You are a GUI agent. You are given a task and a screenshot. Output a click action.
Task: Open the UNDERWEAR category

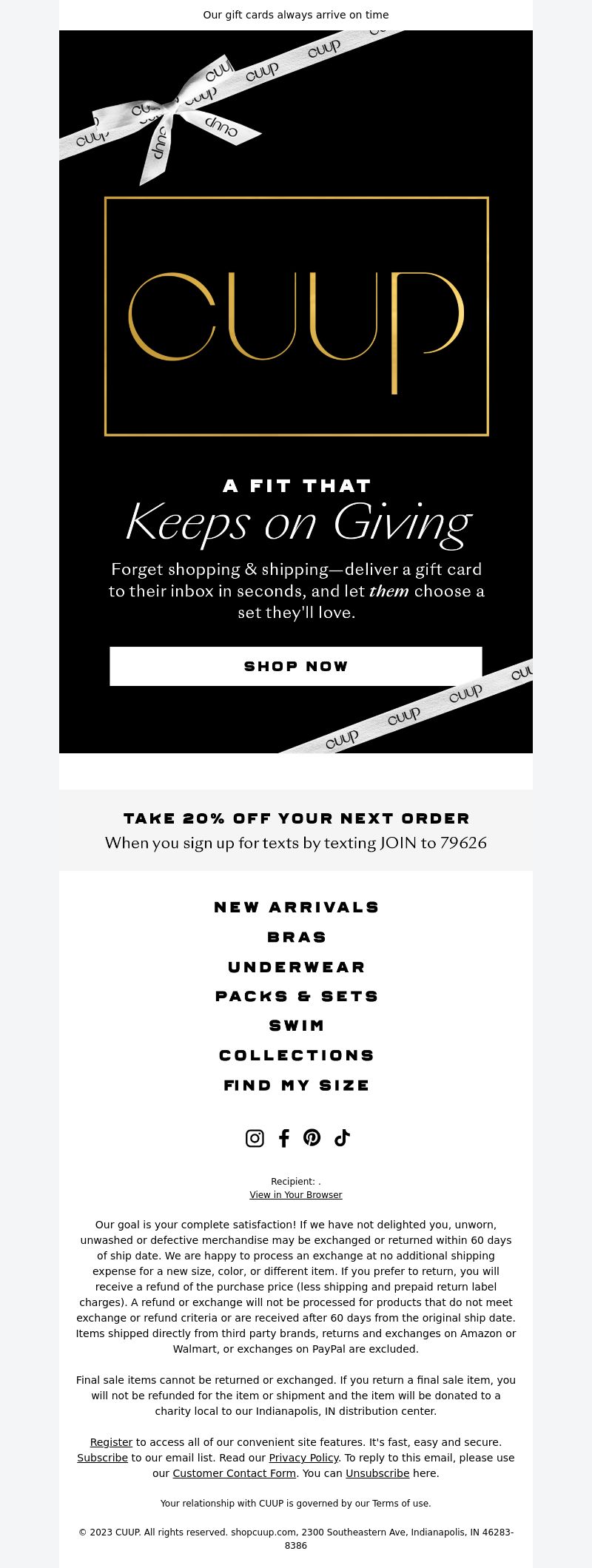coord(296,967)
